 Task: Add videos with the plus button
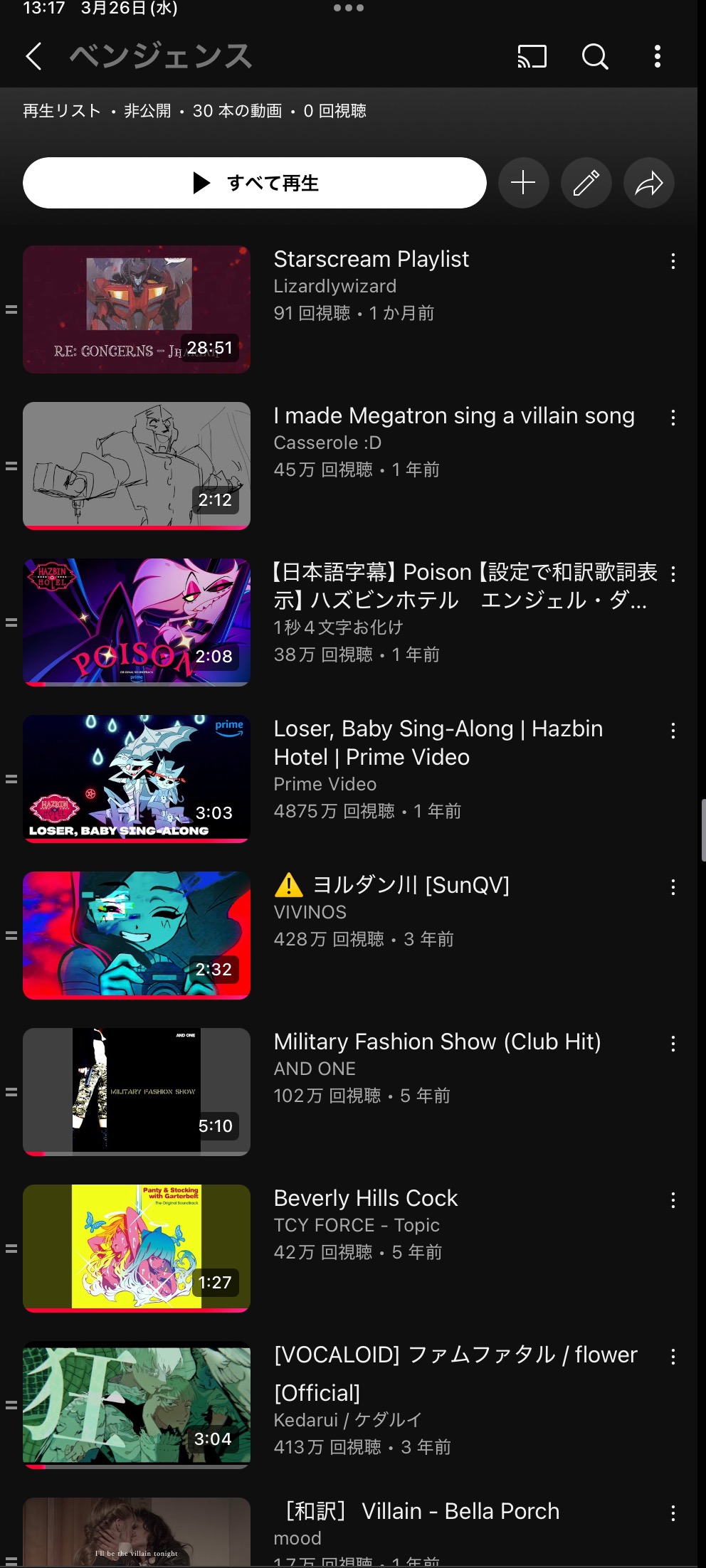pos(523,183)
